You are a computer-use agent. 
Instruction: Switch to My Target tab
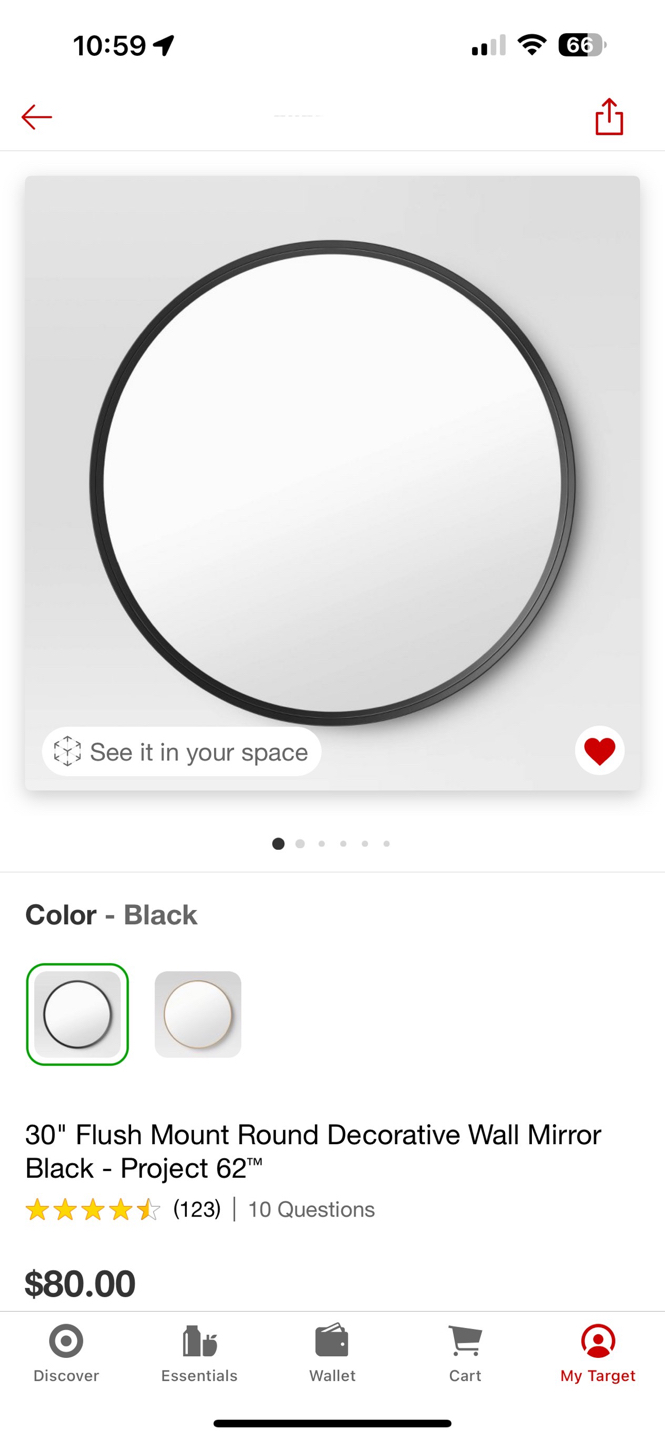pyautogui.click(x=598, y=1353)
